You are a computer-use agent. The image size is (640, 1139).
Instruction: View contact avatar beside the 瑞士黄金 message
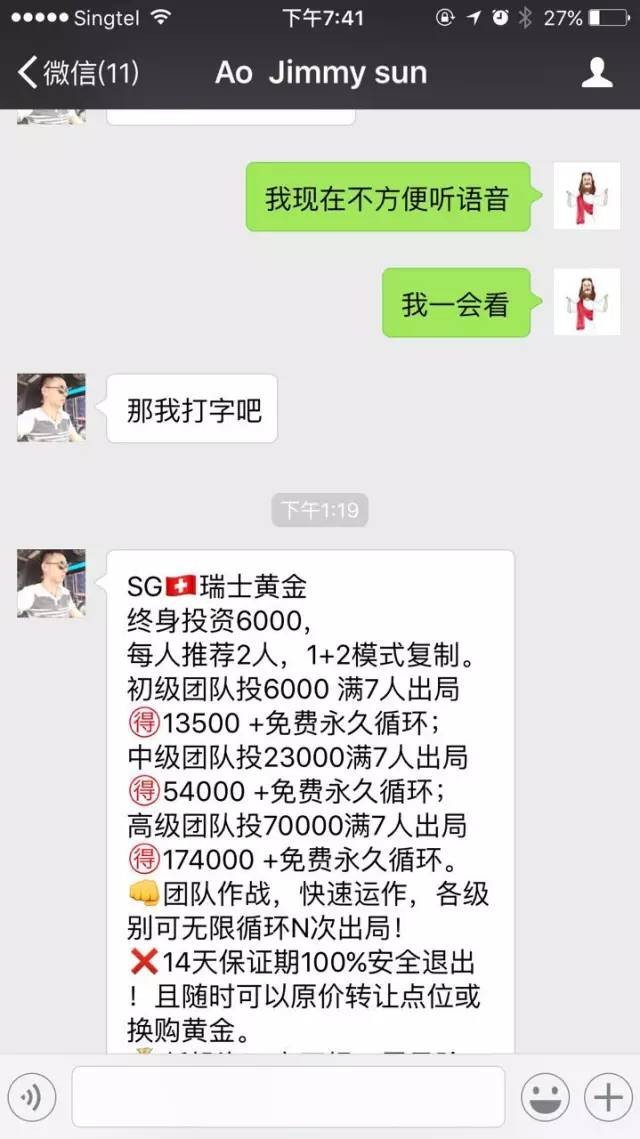pos(51,583)
